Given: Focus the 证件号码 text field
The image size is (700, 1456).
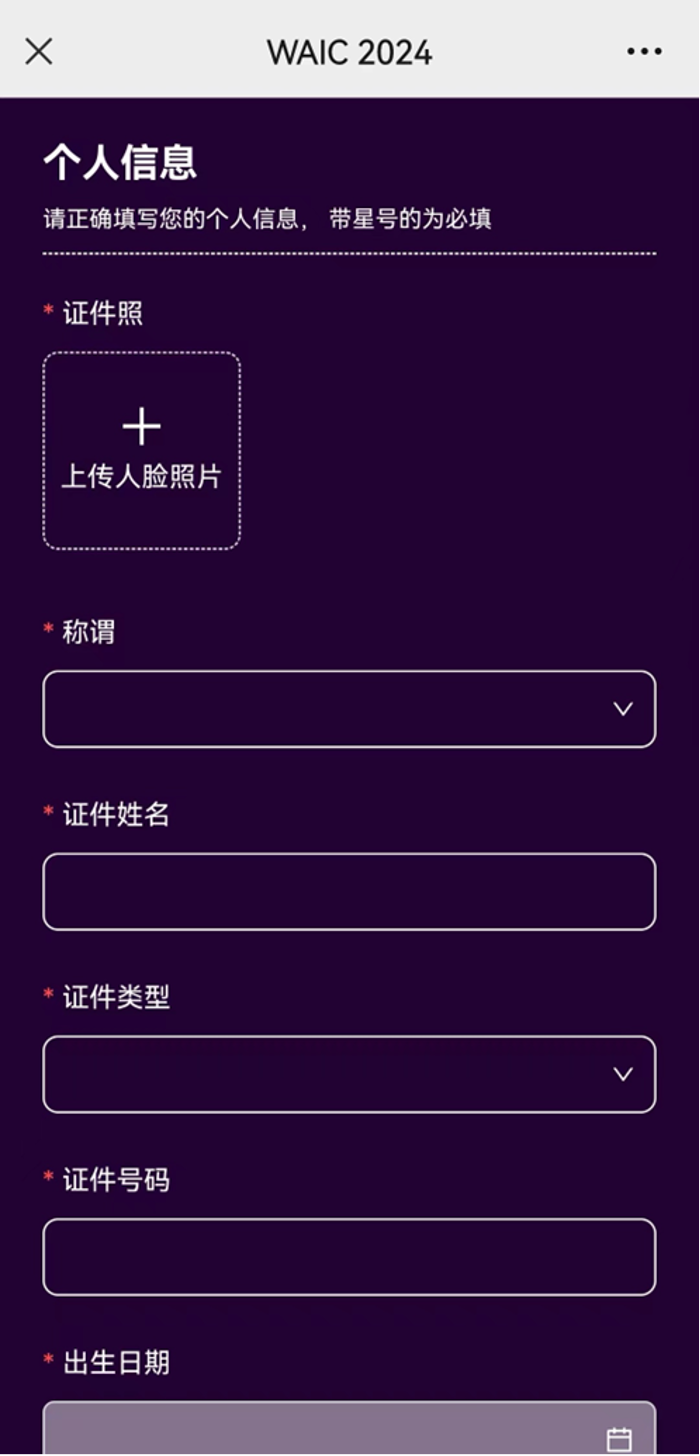Looking at the screenshot, I should pos(348,1257).
